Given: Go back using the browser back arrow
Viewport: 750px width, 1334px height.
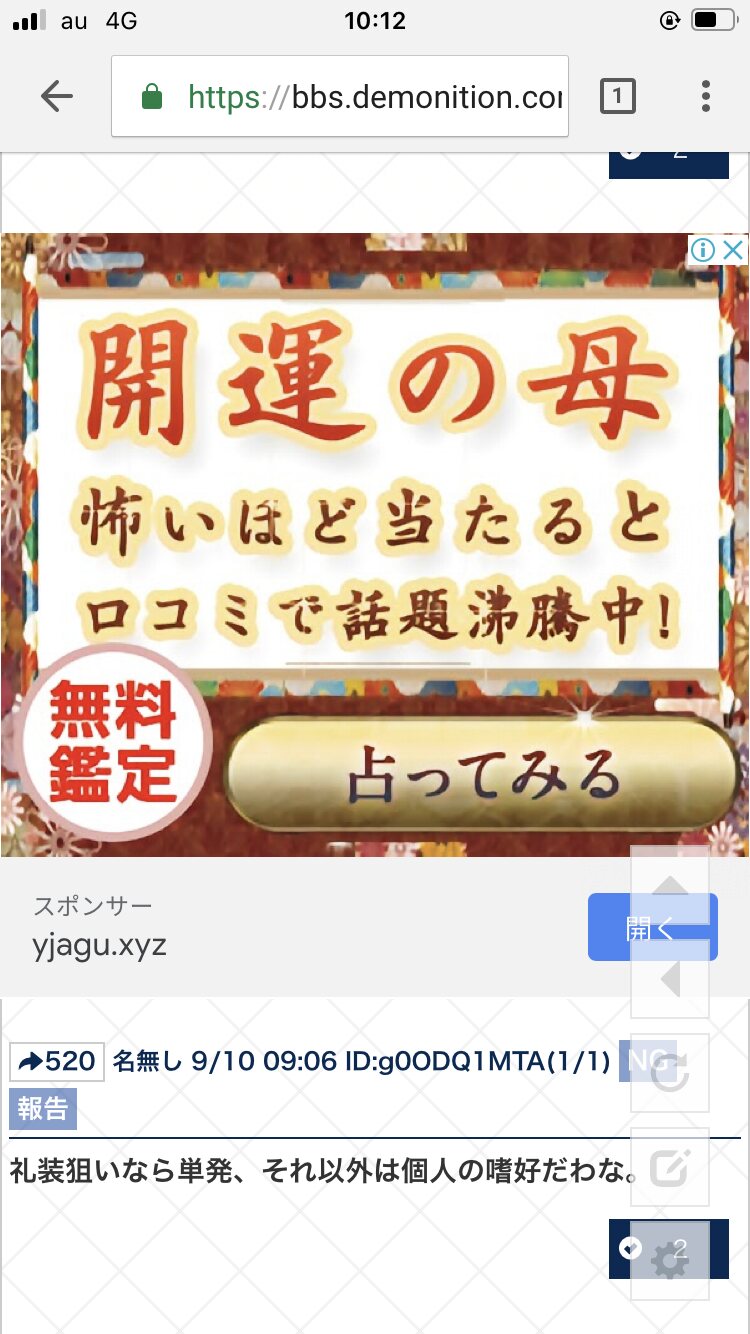Looking at the screenshot, I should tap(57, 96).
